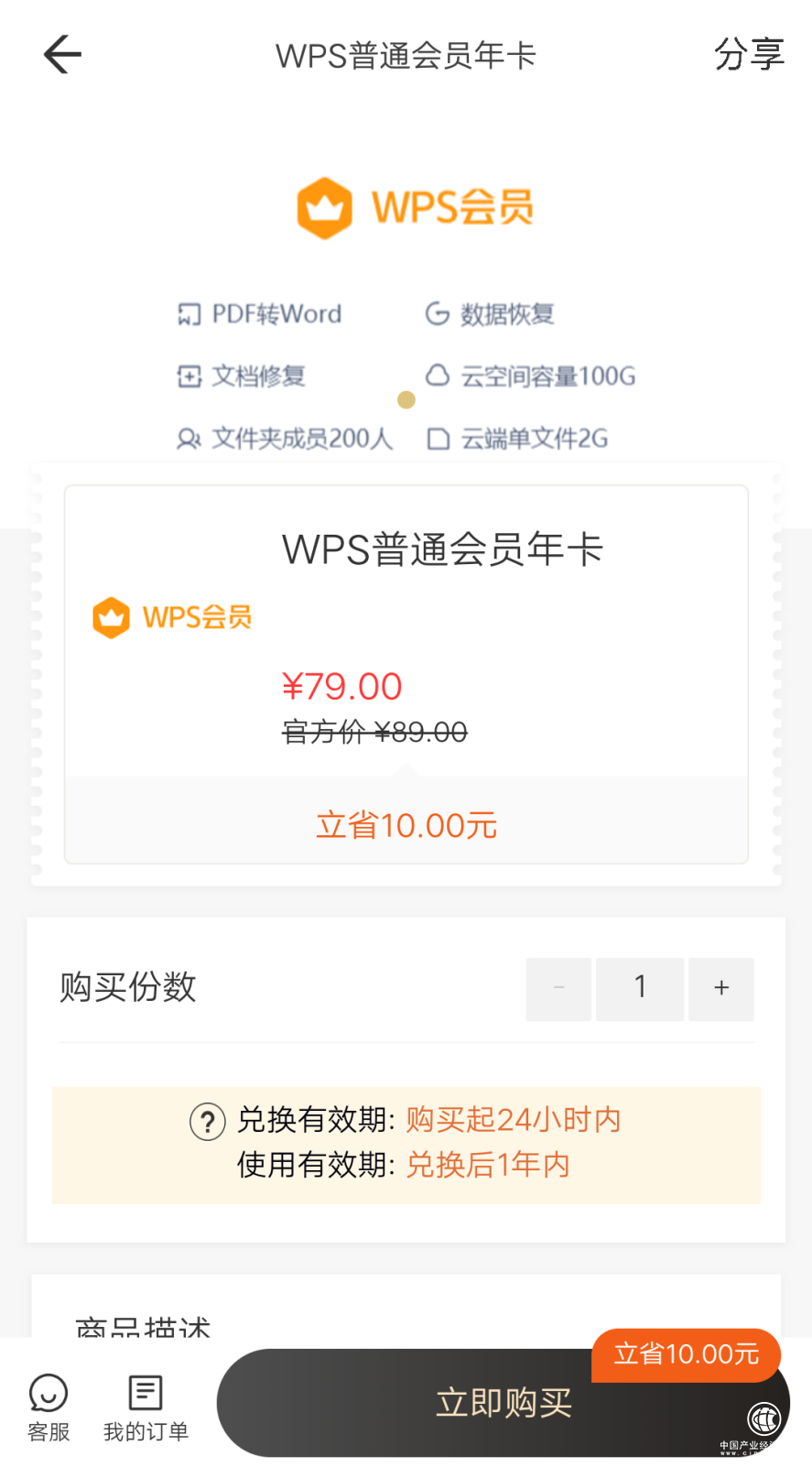The width and height of the screenshot is (812, 1467).
Task: Tap the quantity field showing 1
Action: (x=640, y=988)
